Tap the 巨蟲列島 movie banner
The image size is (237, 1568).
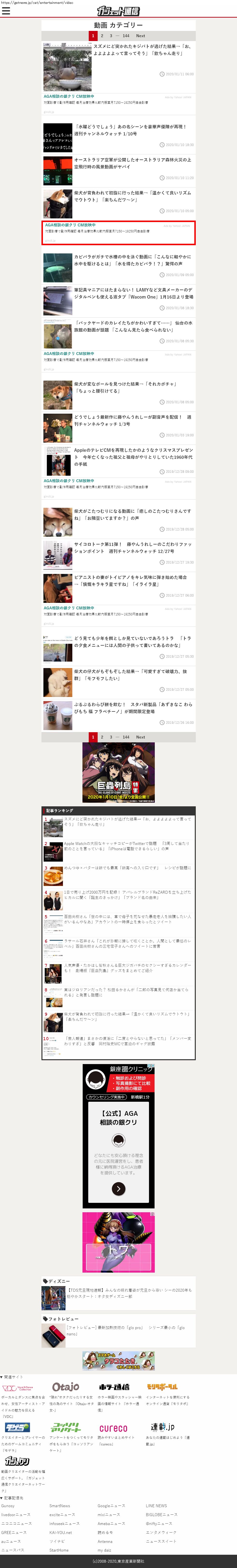(x=119, y=773)
